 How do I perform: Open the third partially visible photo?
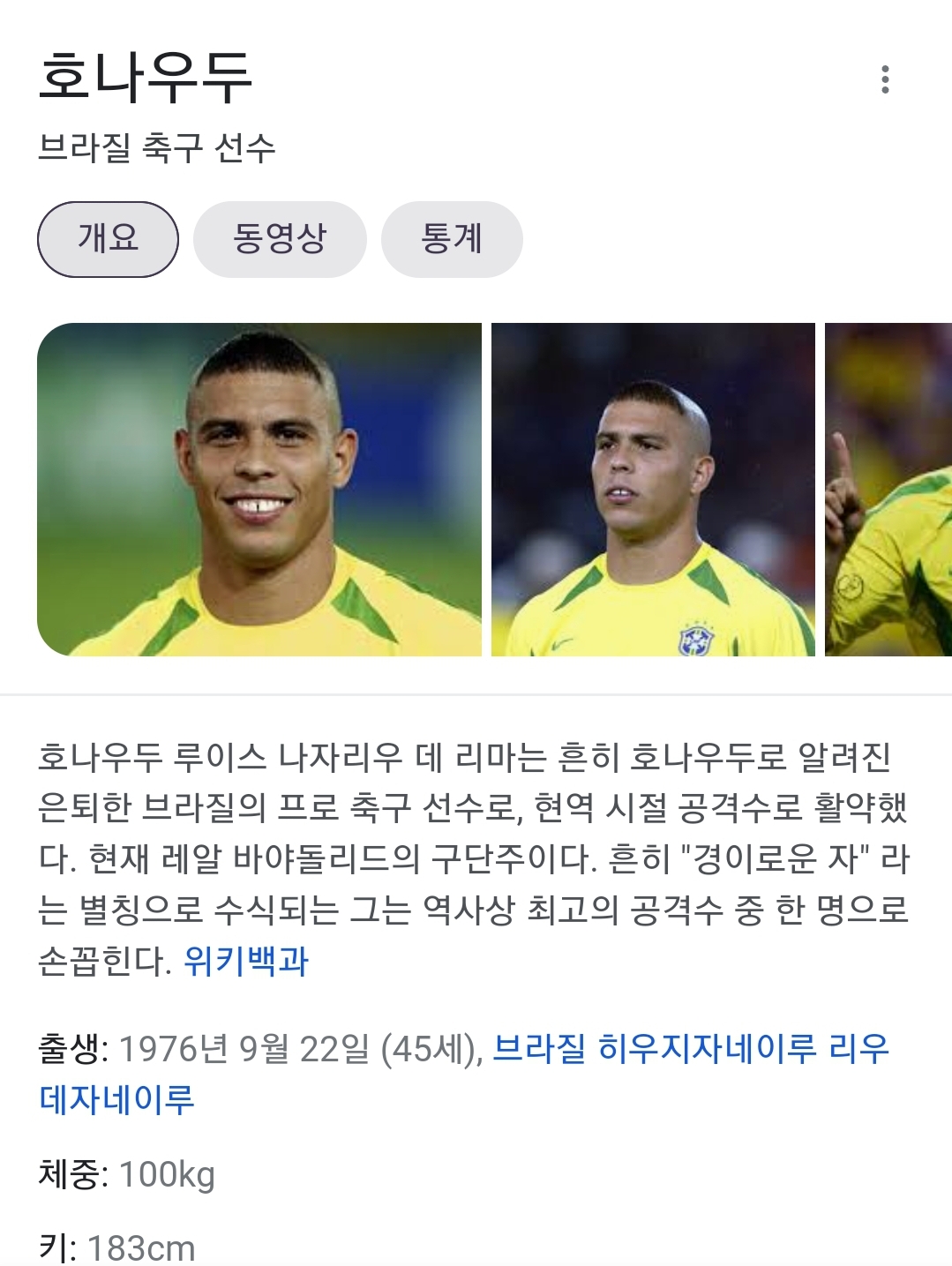[x=888, y=490]
